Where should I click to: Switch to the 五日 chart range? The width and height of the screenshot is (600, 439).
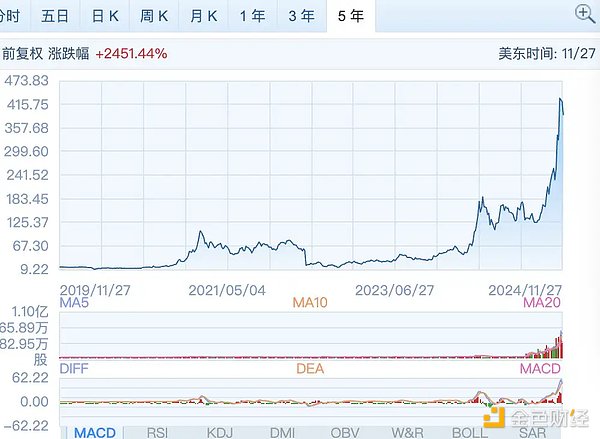55,15
